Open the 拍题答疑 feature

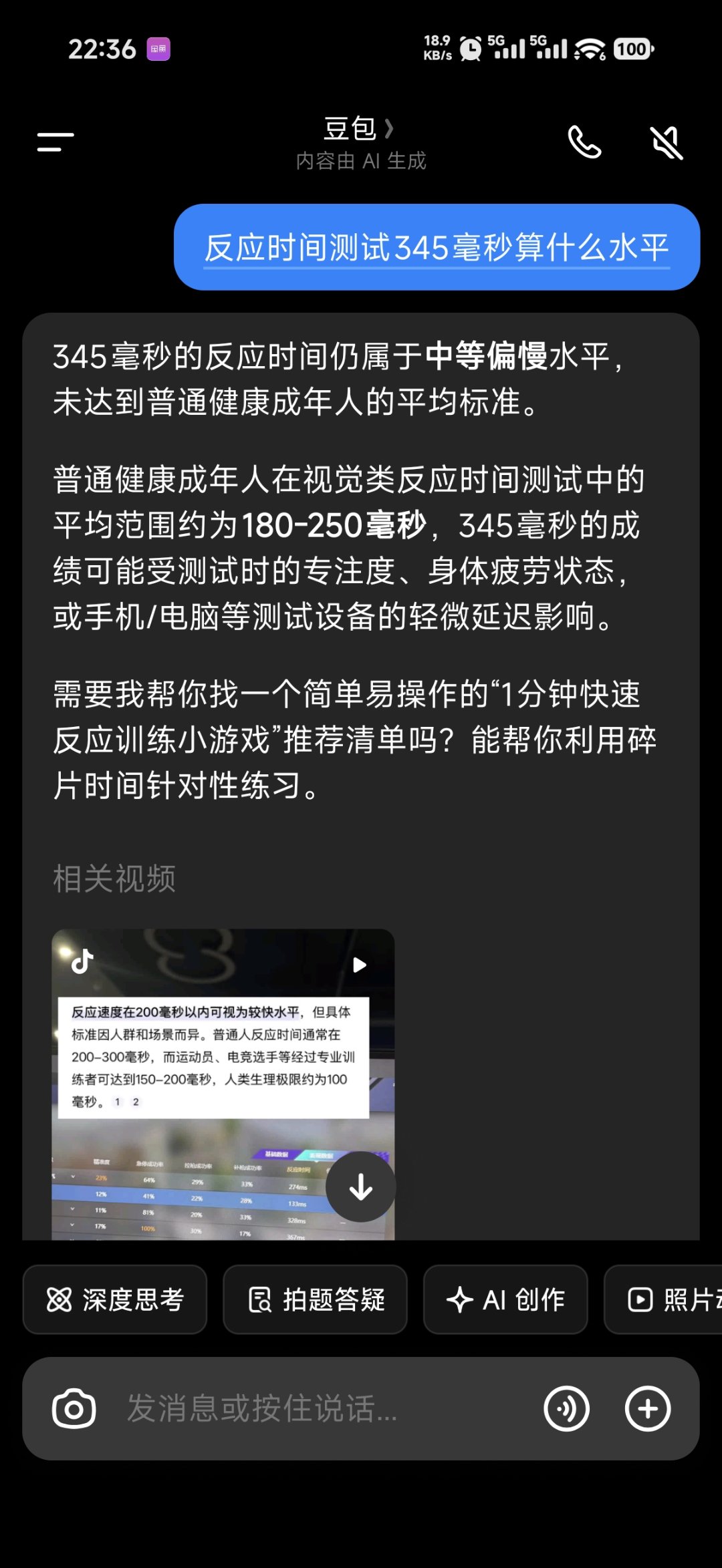(x=314, y=1299)
